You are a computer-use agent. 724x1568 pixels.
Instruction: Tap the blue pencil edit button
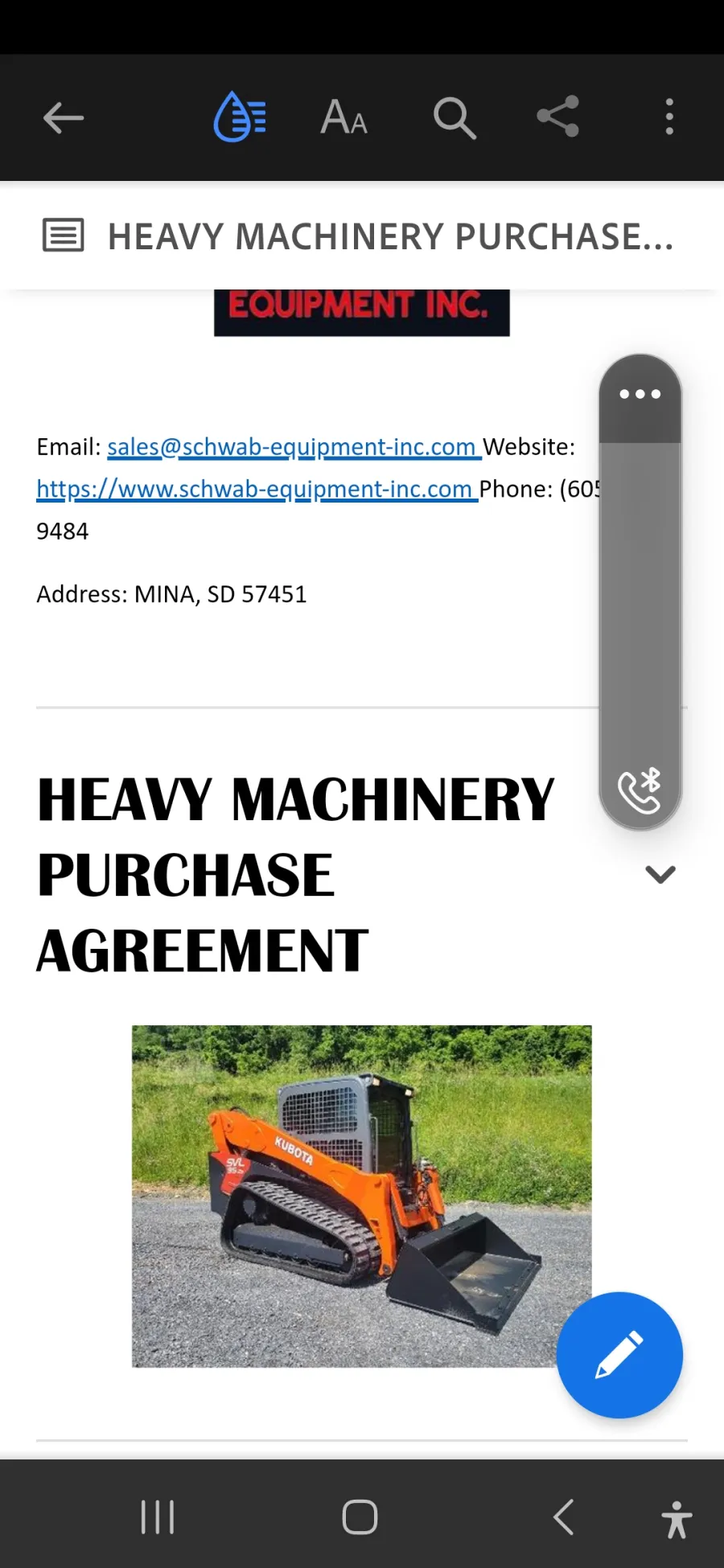(x=619, y=1355)
